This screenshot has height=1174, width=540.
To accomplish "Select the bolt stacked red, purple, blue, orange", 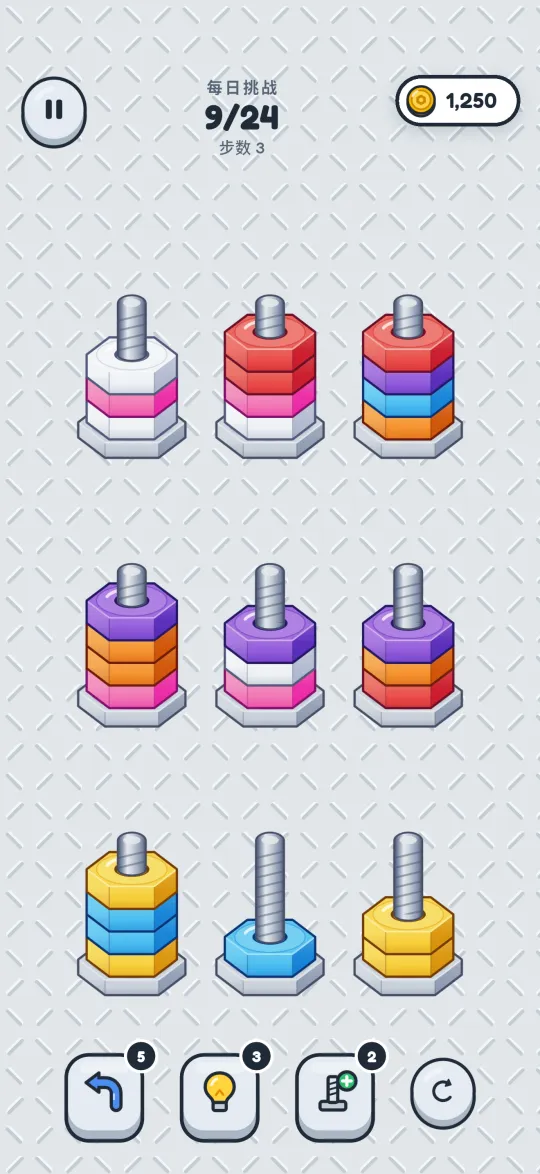I will click(408, 377).
